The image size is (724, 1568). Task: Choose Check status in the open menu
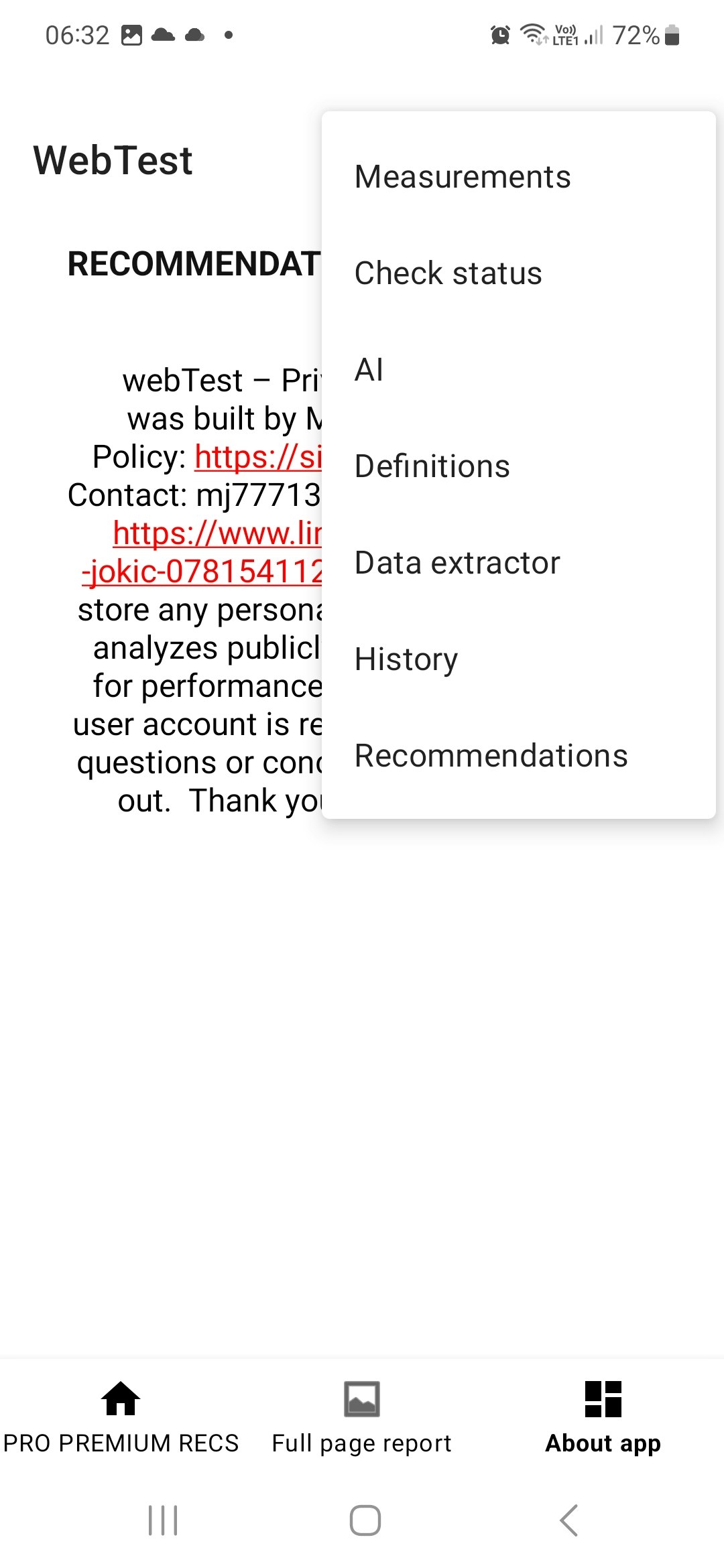448,273
